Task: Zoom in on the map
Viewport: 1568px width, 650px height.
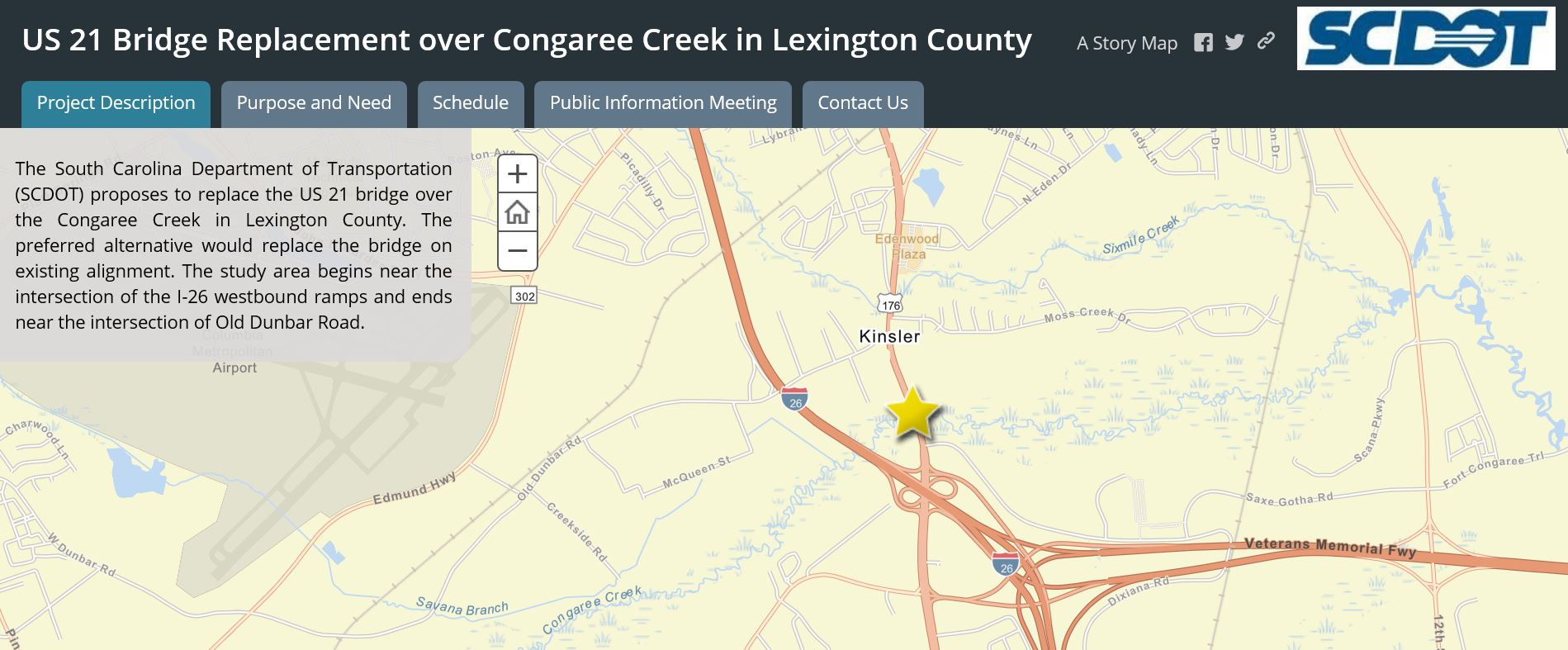Action: [518, 174]
